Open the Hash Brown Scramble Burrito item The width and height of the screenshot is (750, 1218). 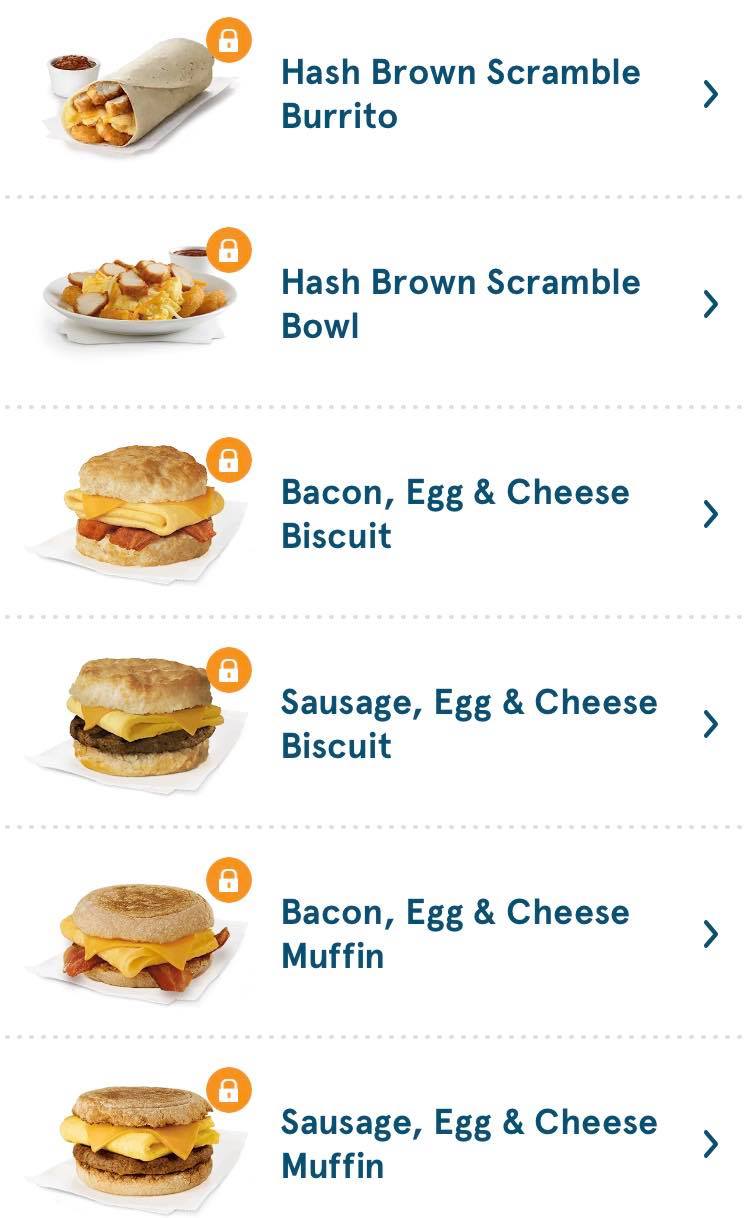point(460,94)
